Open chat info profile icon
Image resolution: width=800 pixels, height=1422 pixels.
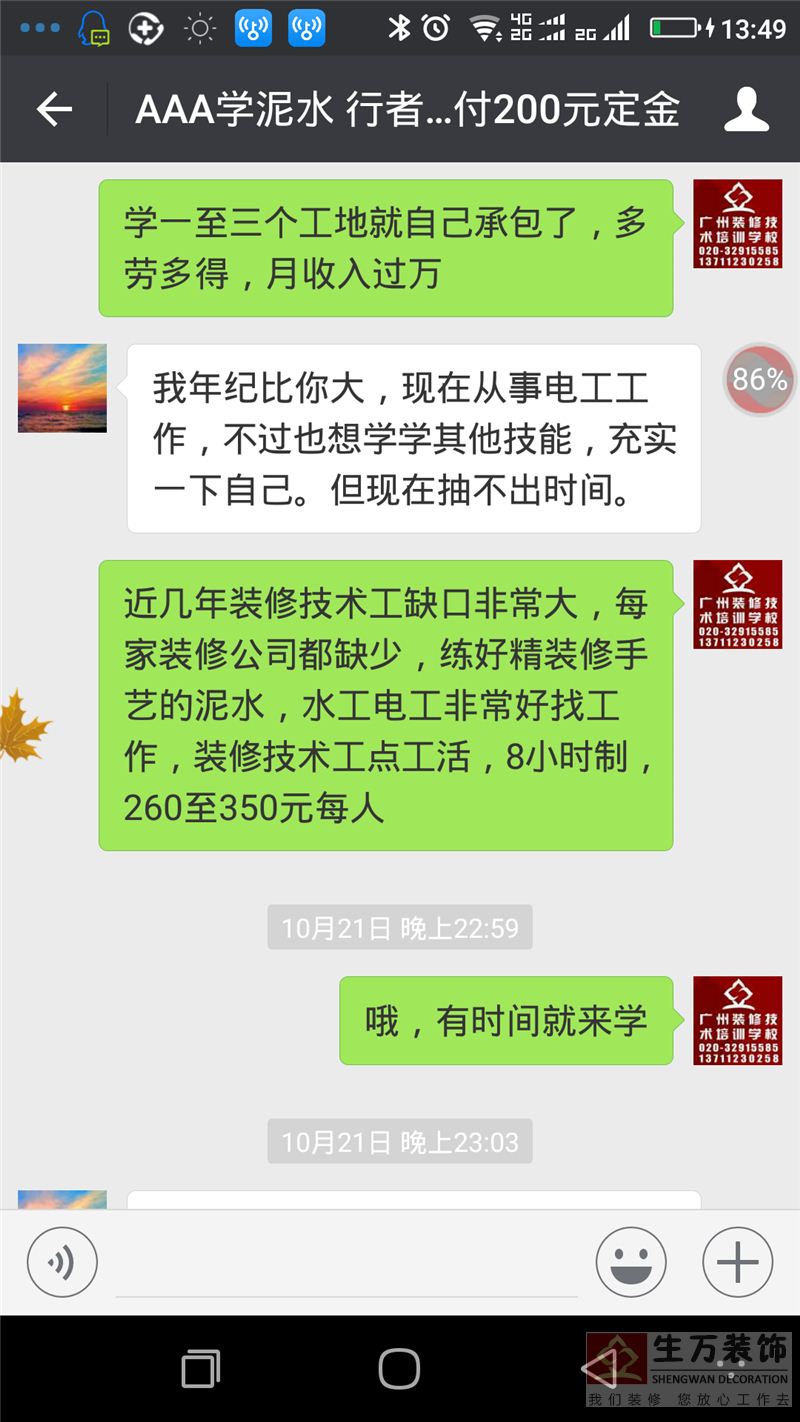[746, 110]
